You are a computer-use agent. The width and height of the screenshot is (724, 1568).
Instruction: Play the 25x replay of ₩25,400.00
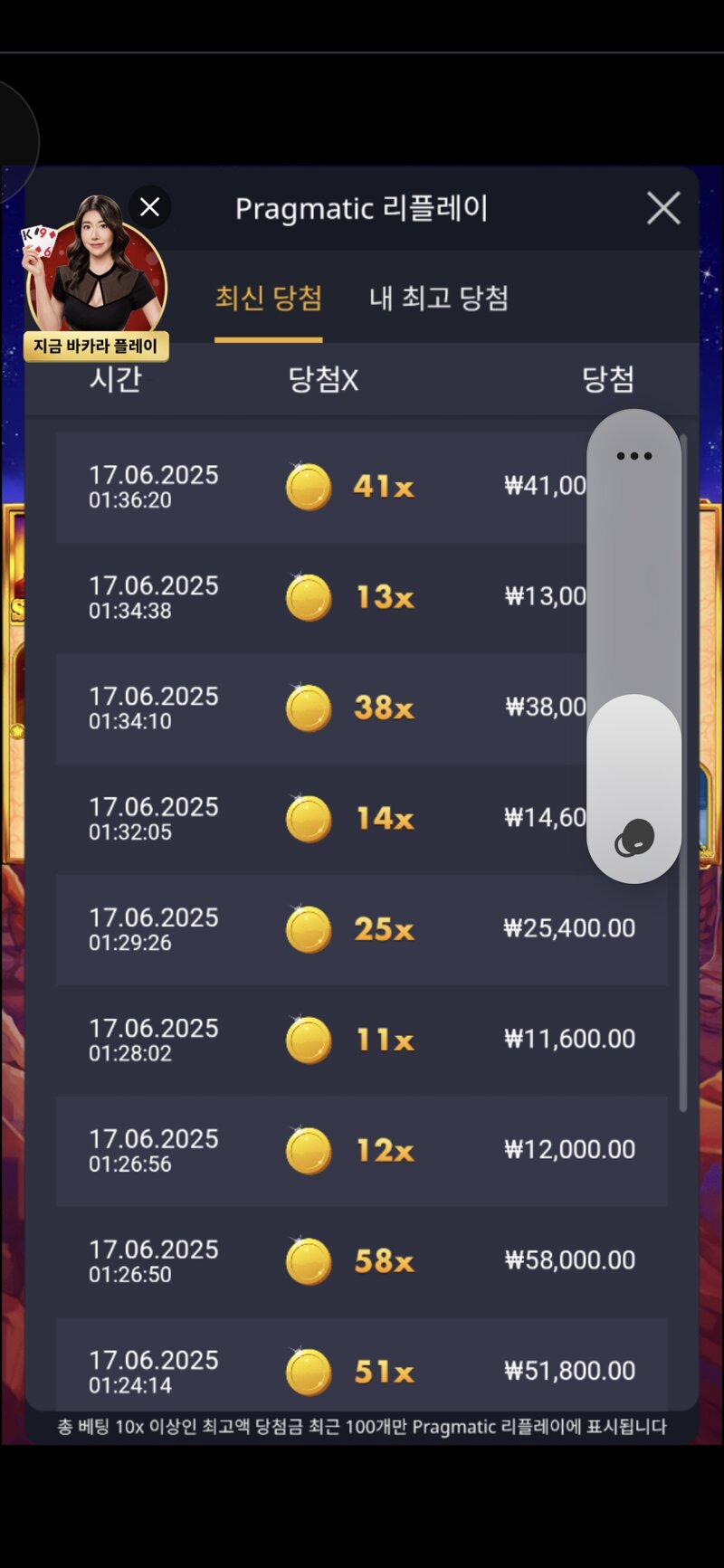362,929
